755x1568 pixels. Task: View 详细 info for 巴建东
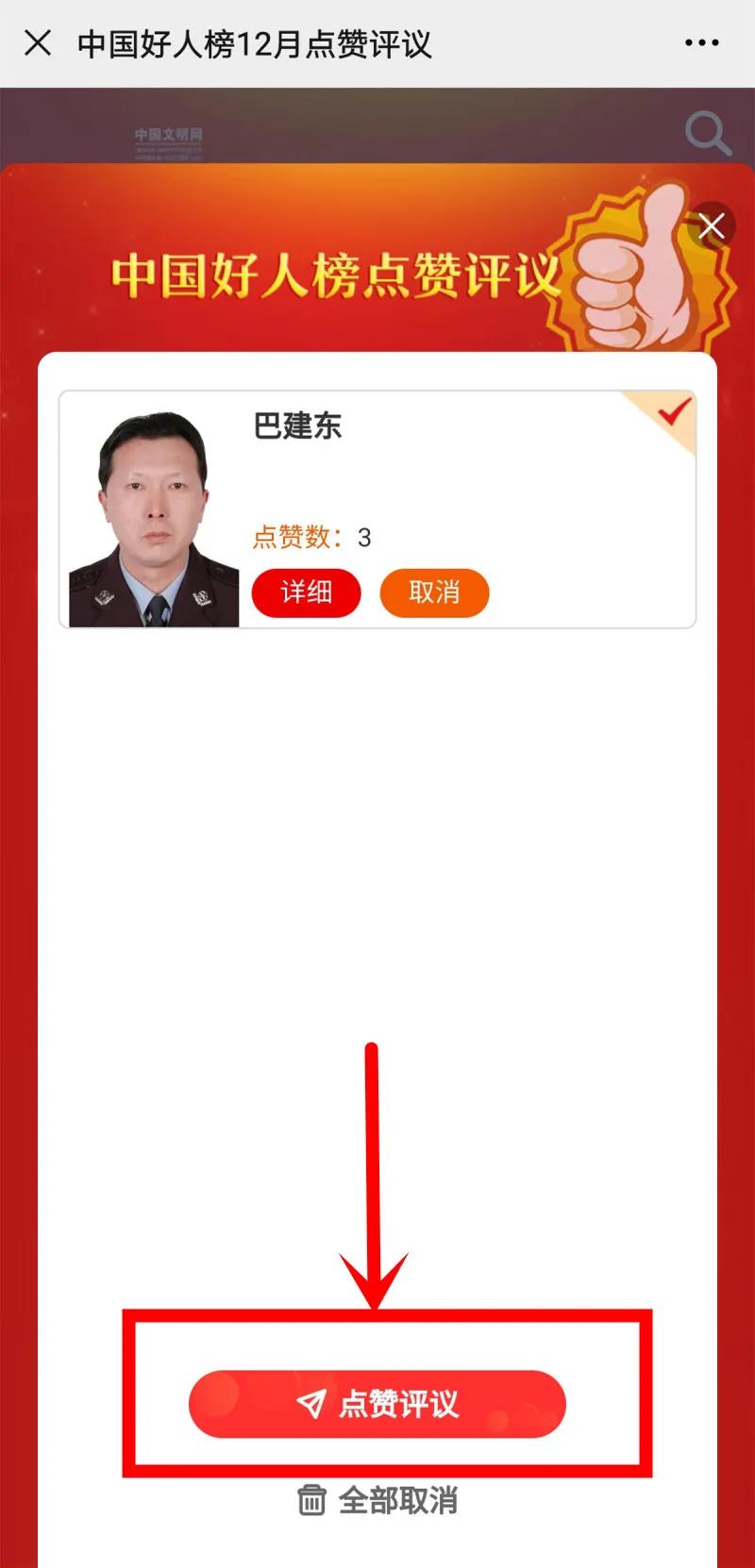(306, 592)
